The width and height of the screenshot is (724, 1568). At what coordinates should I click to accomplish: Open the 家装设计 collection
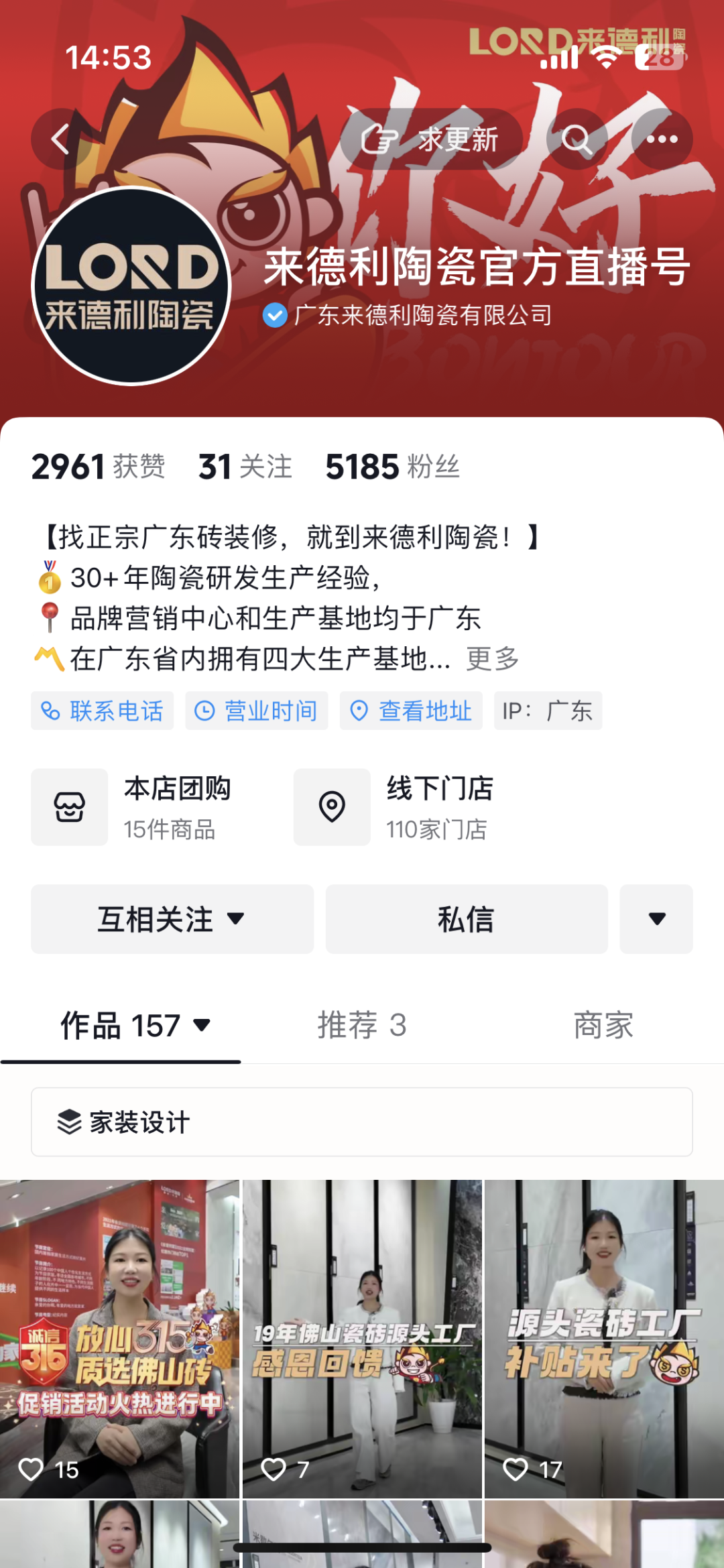click(x=362, y=1122)
